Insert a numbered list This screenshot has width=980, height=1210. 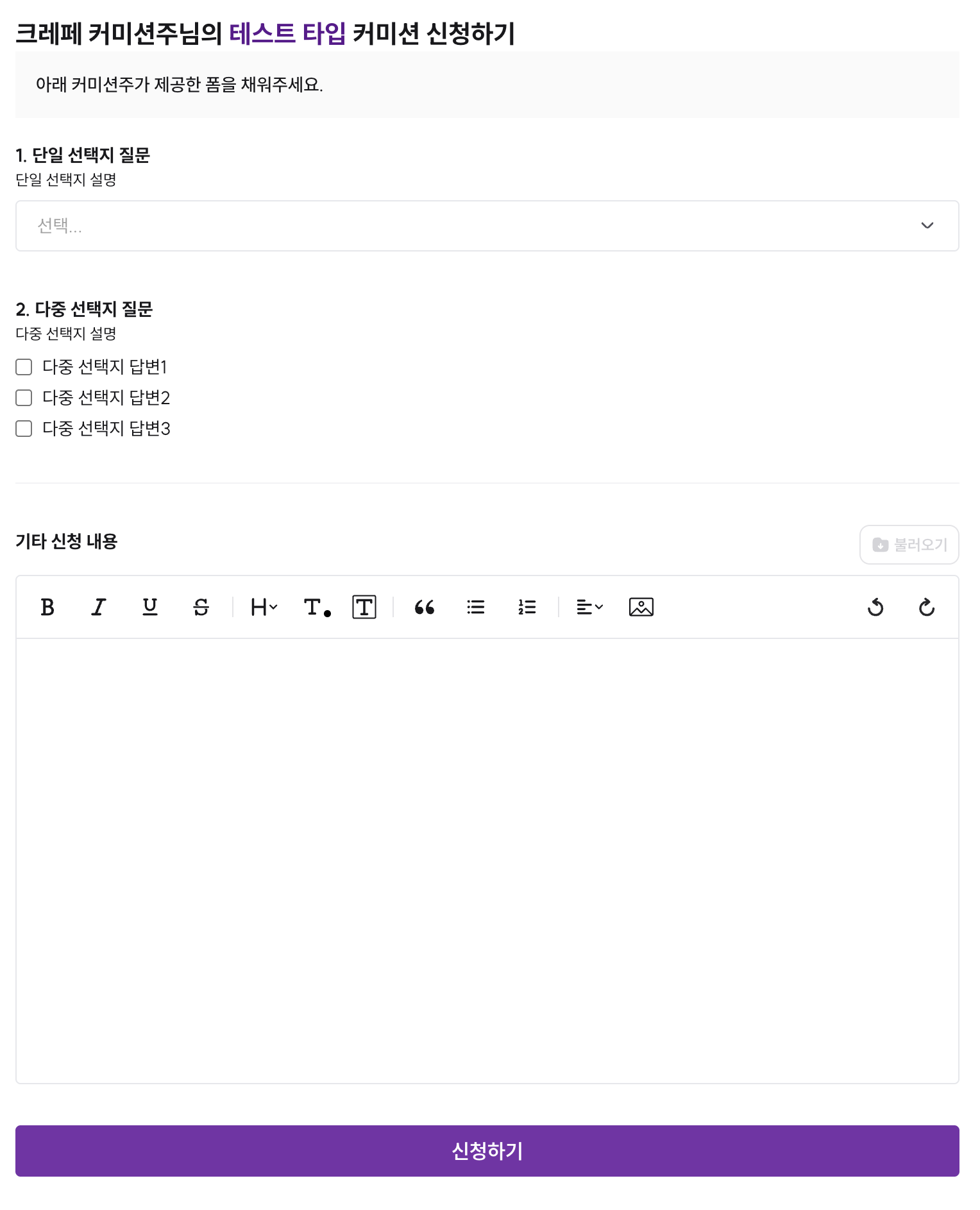[527, 607]
